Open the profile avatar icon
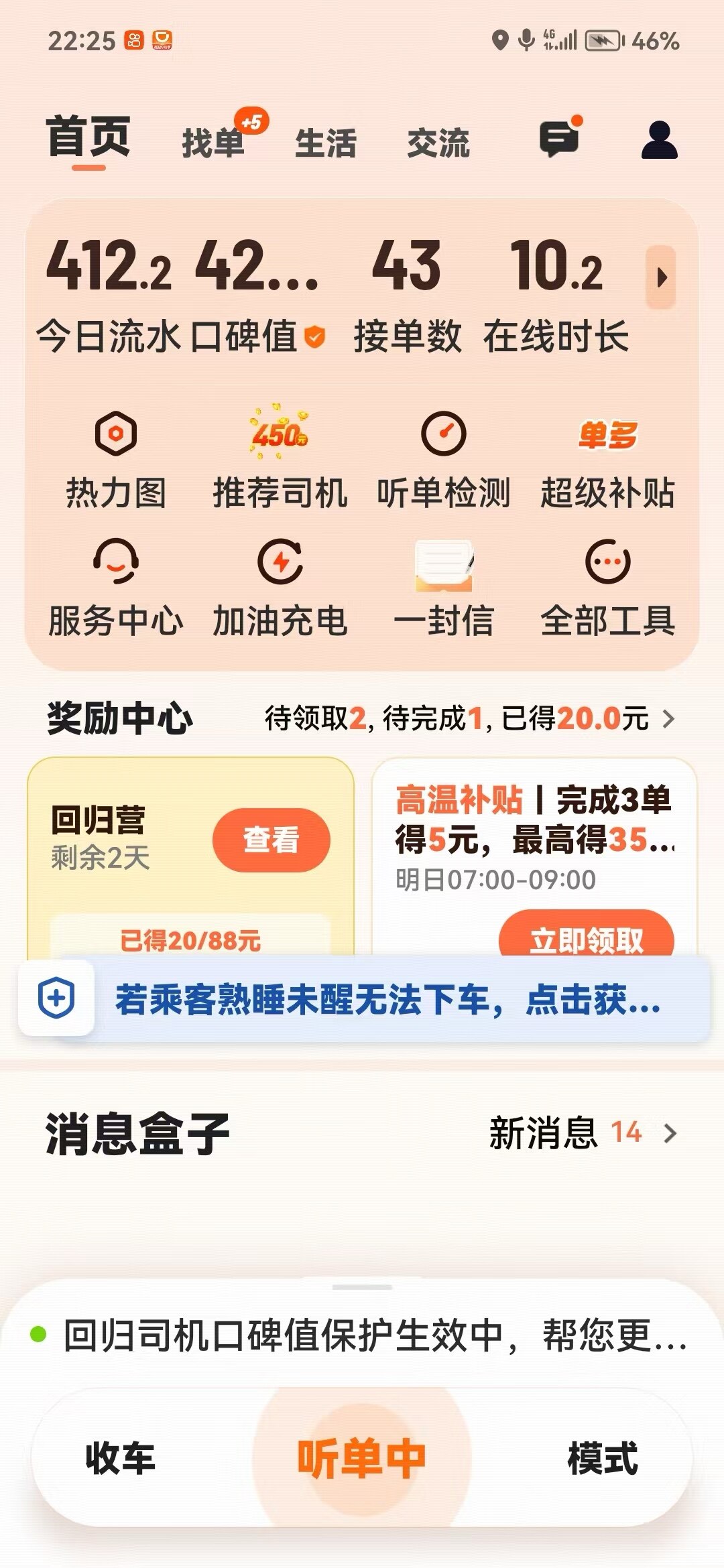This screenshot has height=1568, width=724. point(660,140)
